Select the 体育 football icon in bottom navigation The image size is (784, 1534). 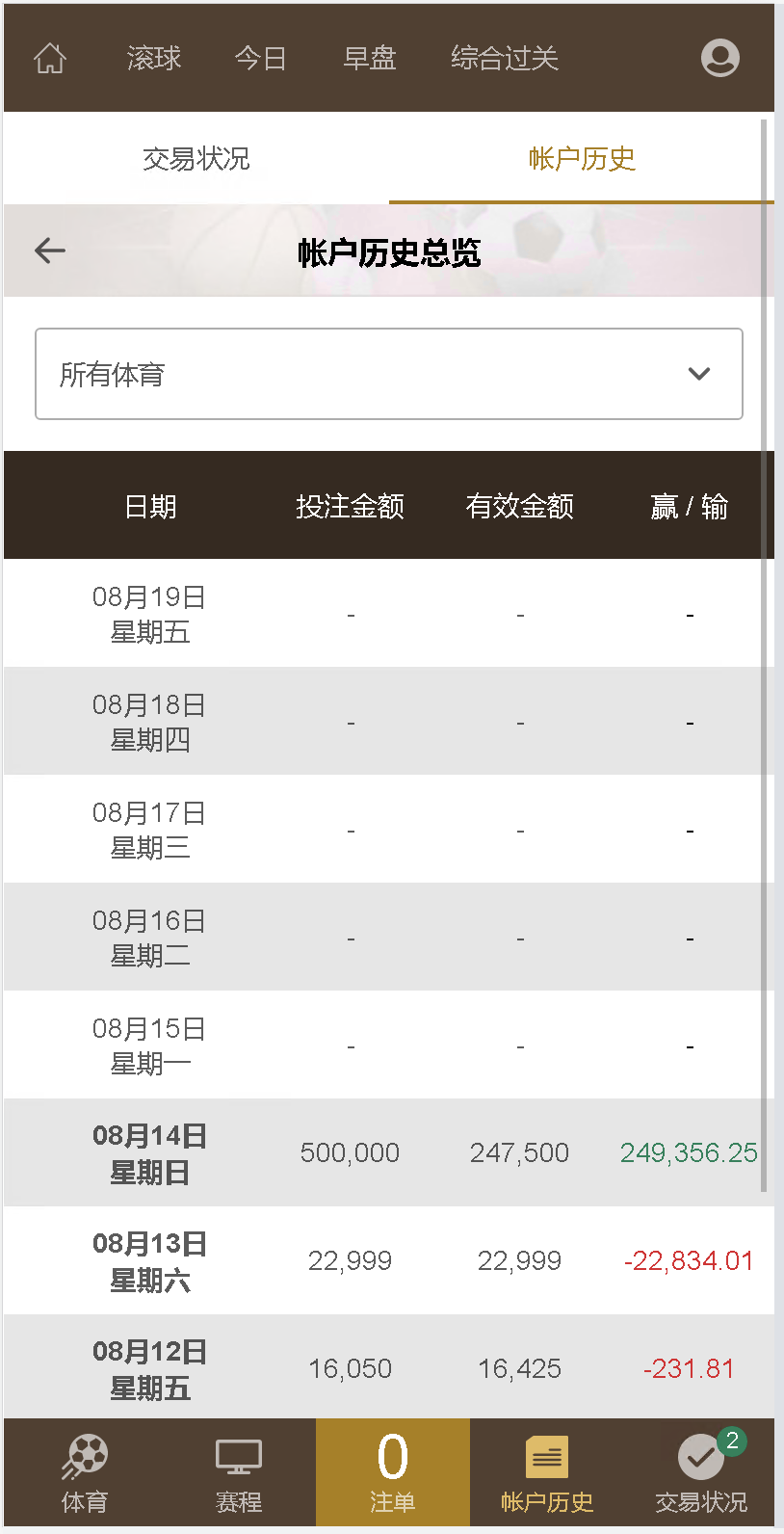coord(84,1471)
